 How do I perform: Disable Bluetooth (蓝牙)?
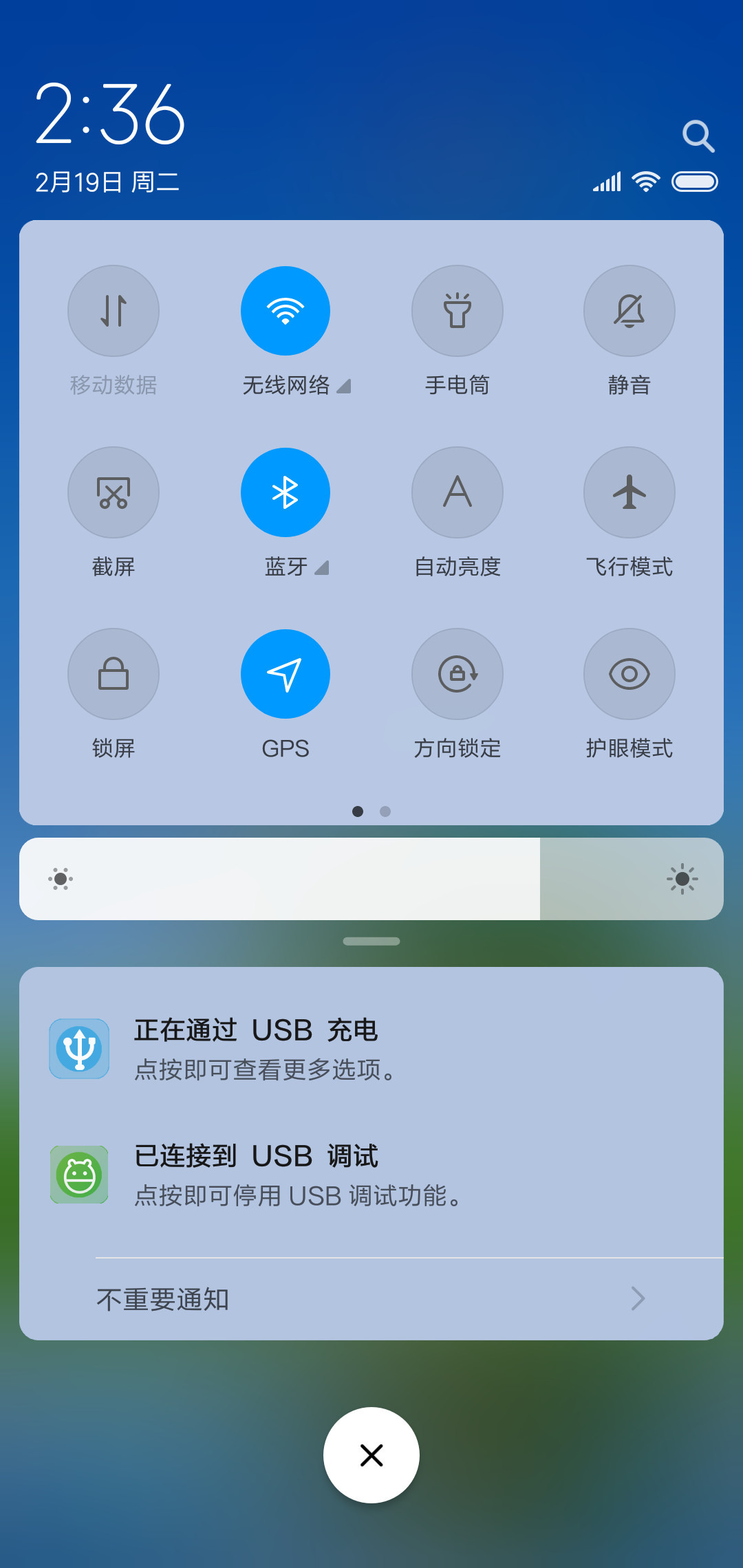(286, 492)
